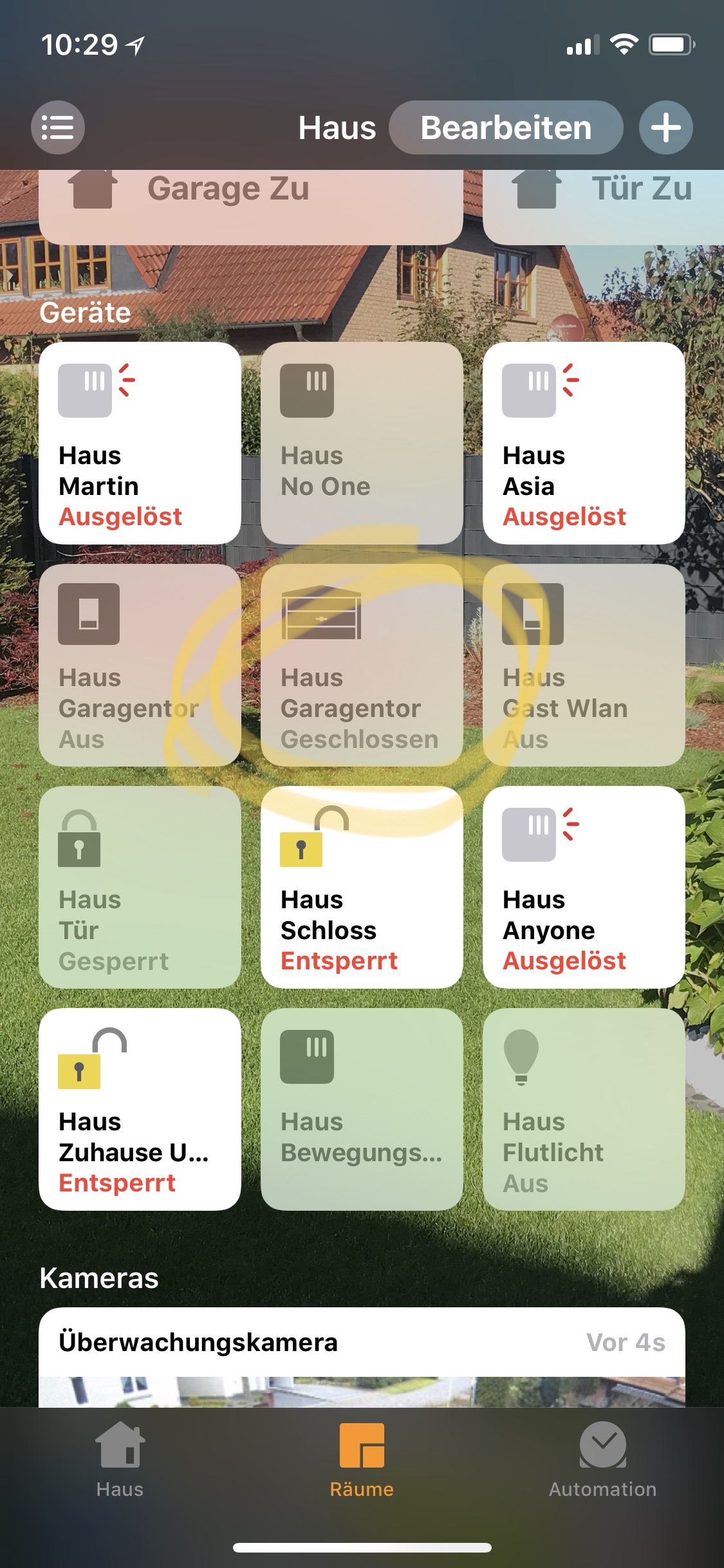Toggle the Haus Schloss lock tile
This screenshot has width=724, height=1568.
[362, 887]
